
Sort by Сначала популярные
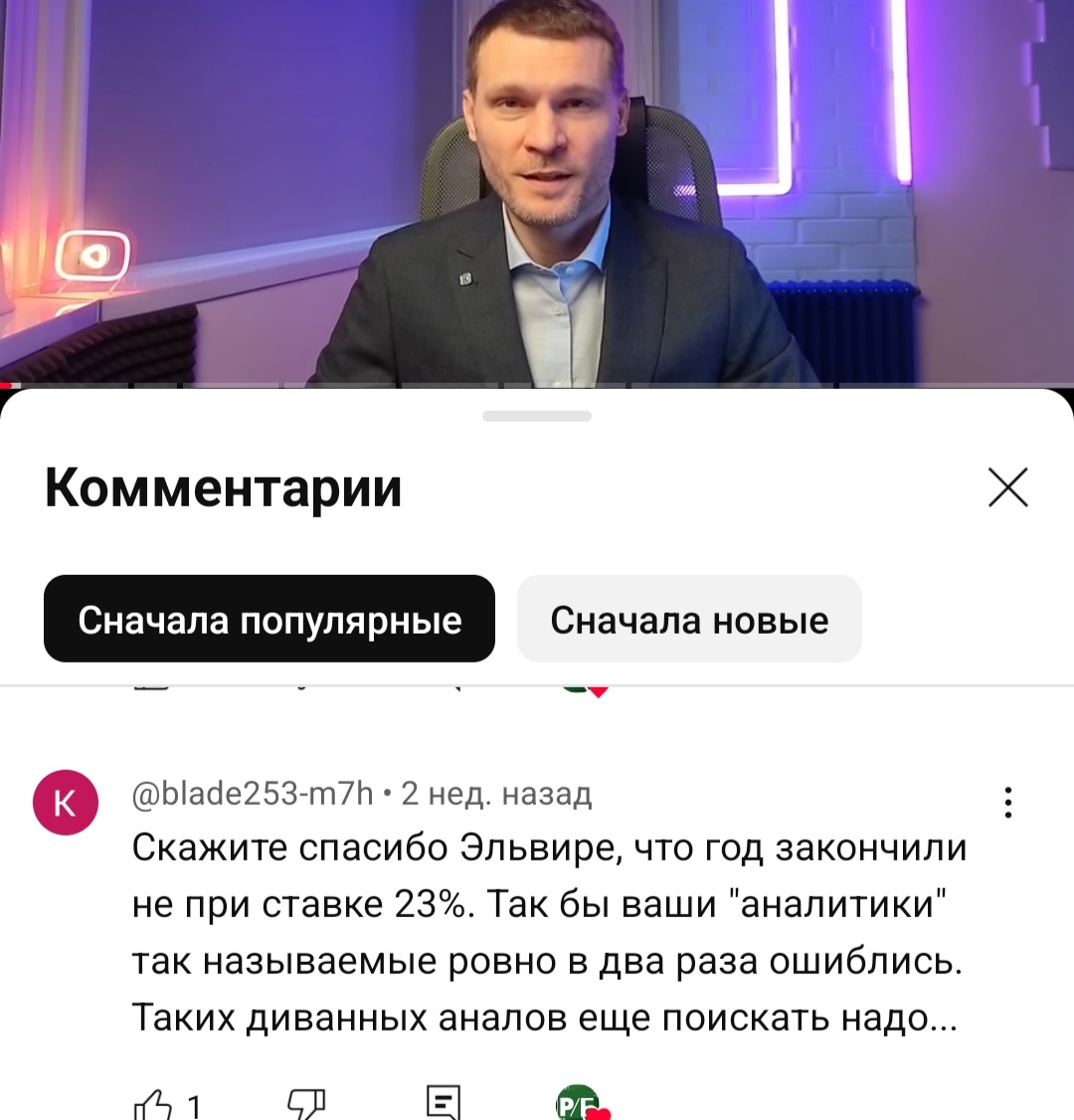(269, 620)
